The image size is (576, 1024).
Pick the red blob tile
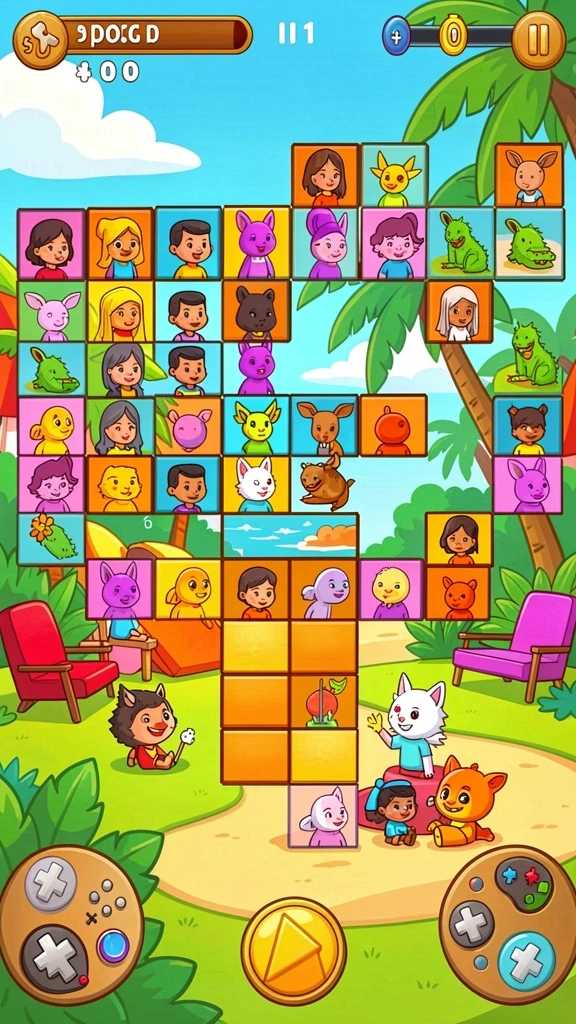tap(393, 425)
